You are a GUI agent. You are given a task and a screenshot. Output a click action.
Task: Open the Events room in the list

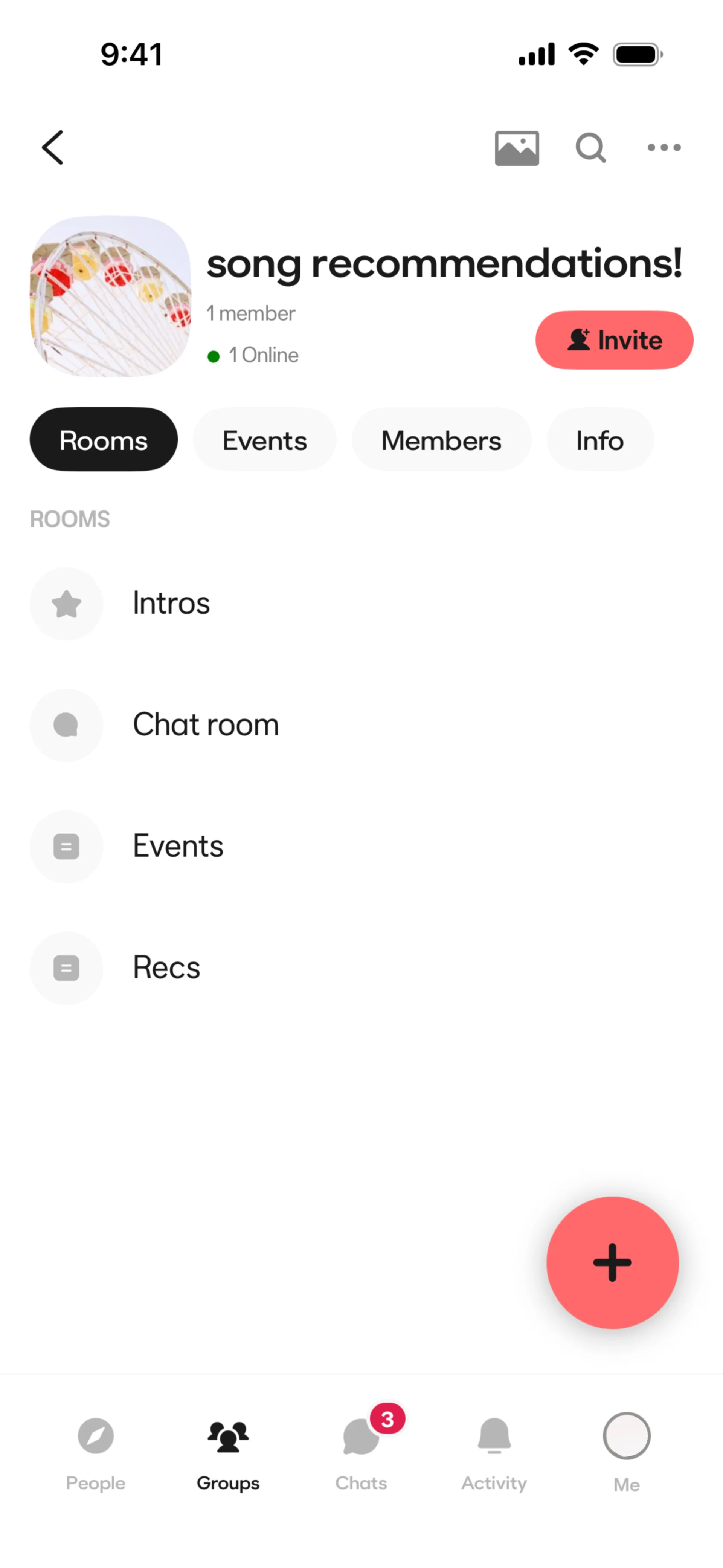click(x=178, y=846)
